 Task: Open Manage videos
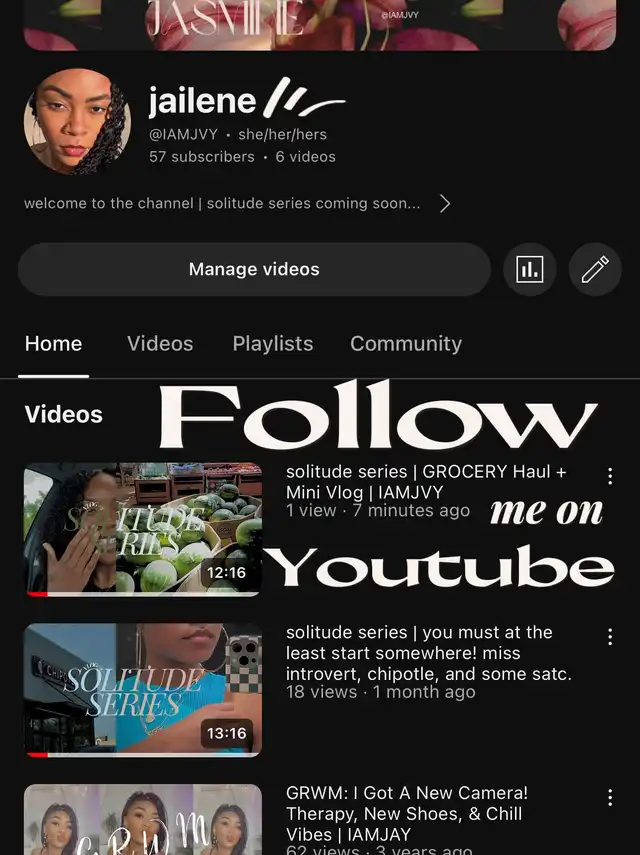pos(254,269)
